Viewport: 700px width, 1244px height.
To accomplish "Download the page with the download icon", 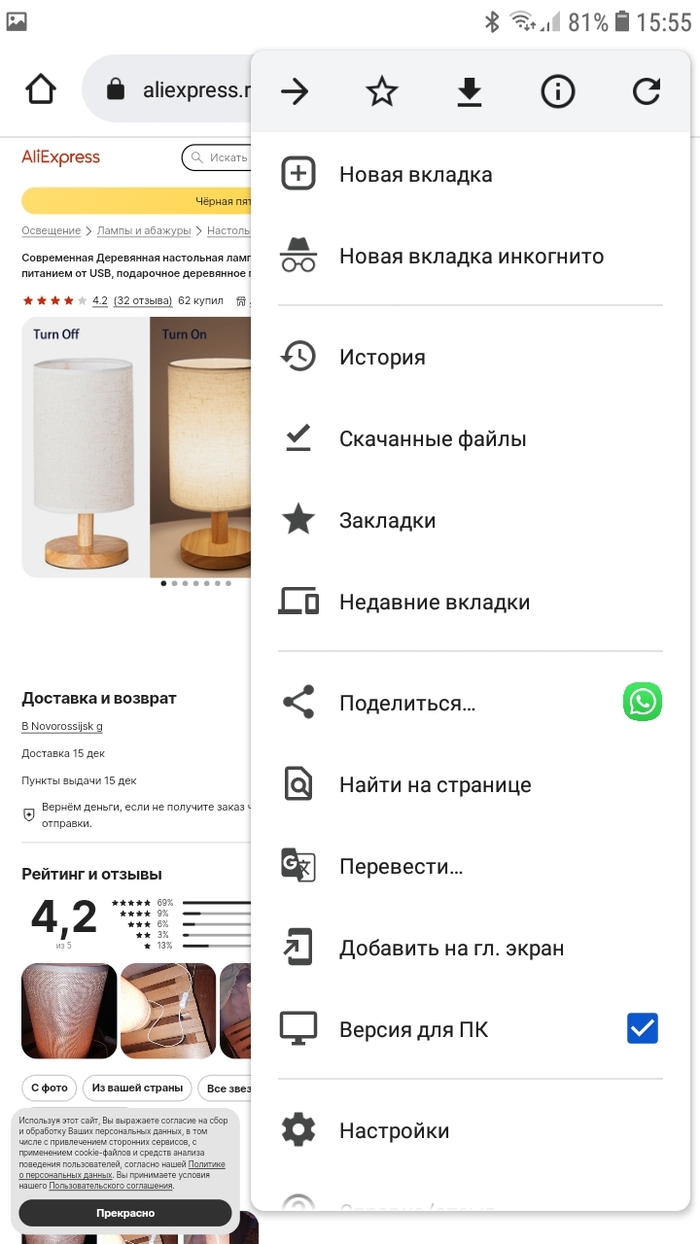I will click(x=469, y=93).
